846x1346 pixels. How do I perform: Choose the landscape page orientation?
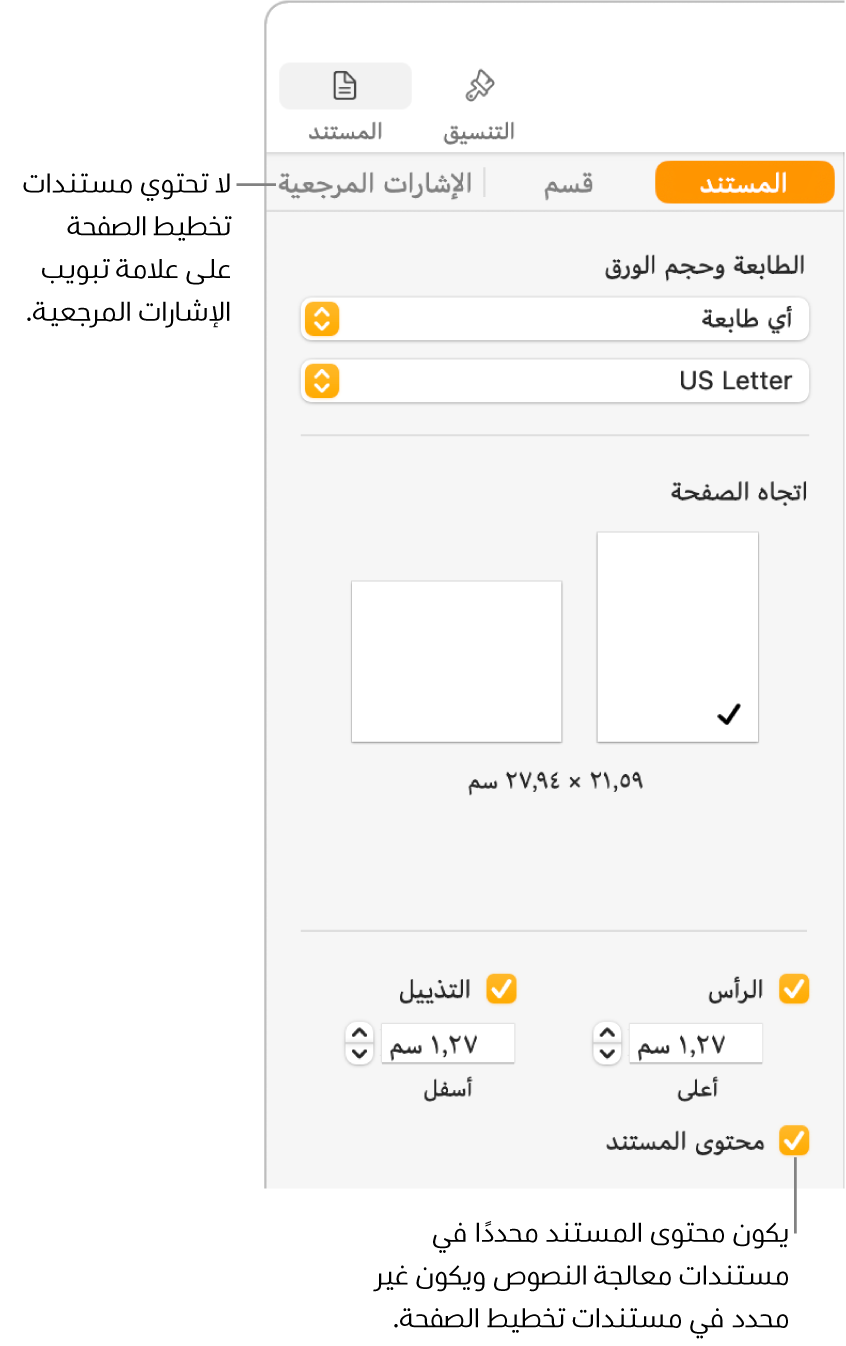[x=456, y=661]
